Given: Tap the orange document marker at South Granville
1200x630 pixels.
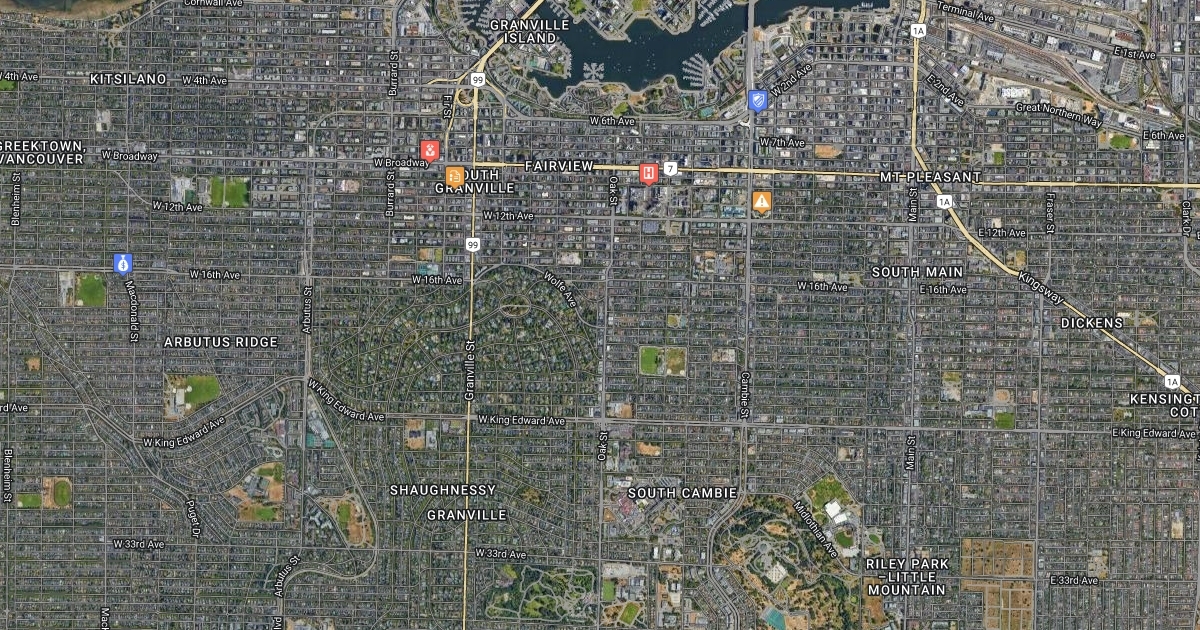Looking at the screenshot, I should click(454, 178).
